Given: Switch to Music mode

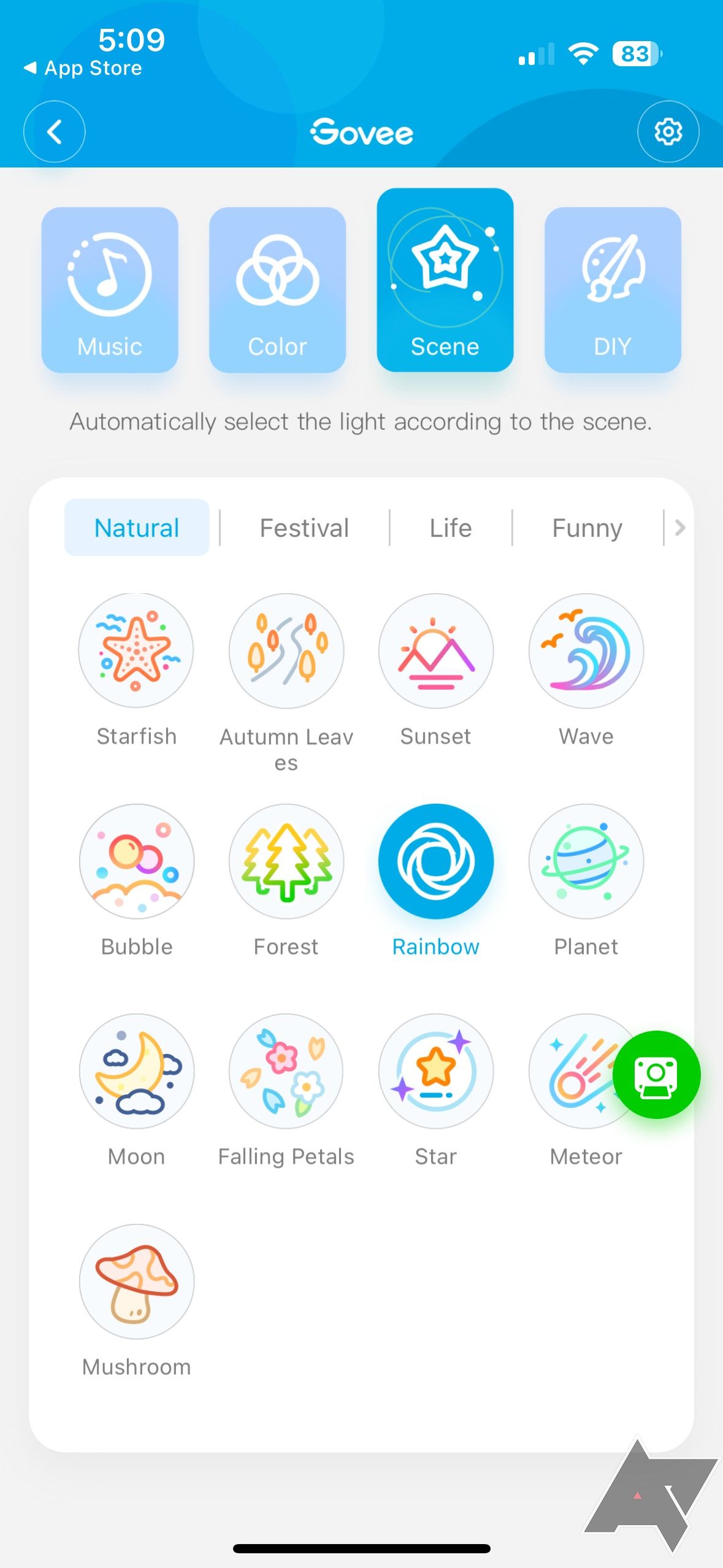Looking at the screenshot, I should pos(110,290).
